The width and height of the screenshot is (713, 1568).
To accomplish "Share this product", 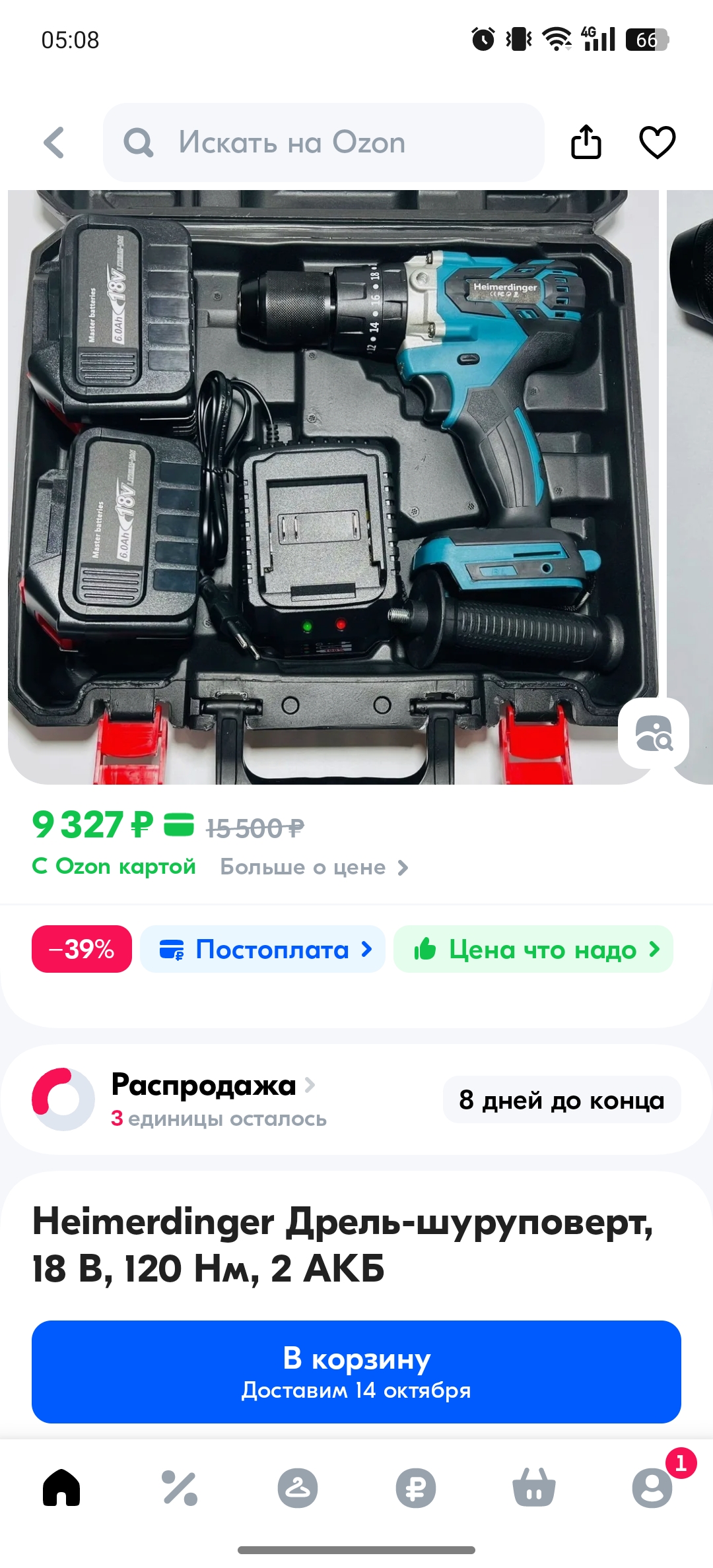I will [586, 143].
